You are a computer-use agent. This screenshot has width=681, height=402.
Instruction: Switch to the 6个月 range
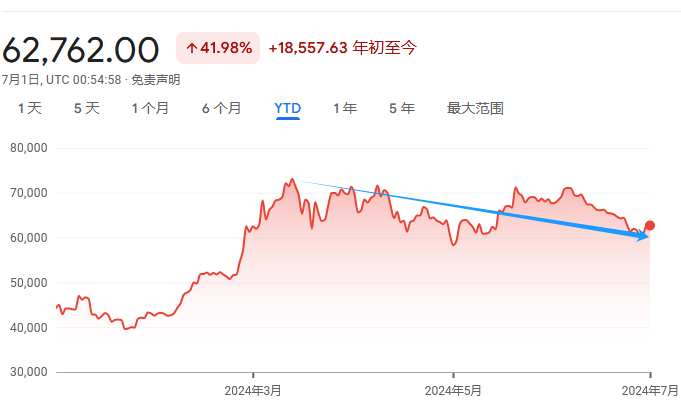coord(221,108)
